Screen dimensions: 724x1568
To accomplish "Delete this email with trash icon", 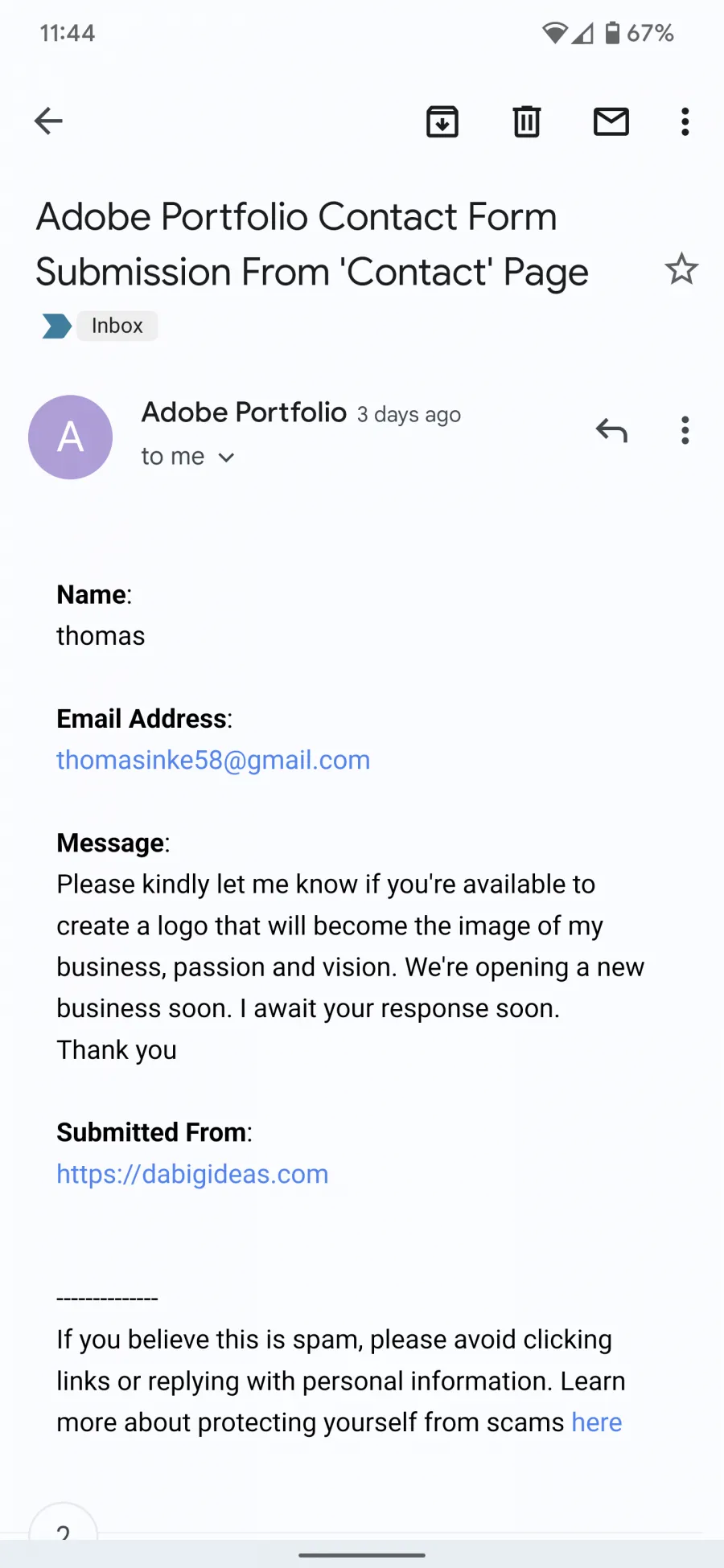I will click(x=527, y=121).
